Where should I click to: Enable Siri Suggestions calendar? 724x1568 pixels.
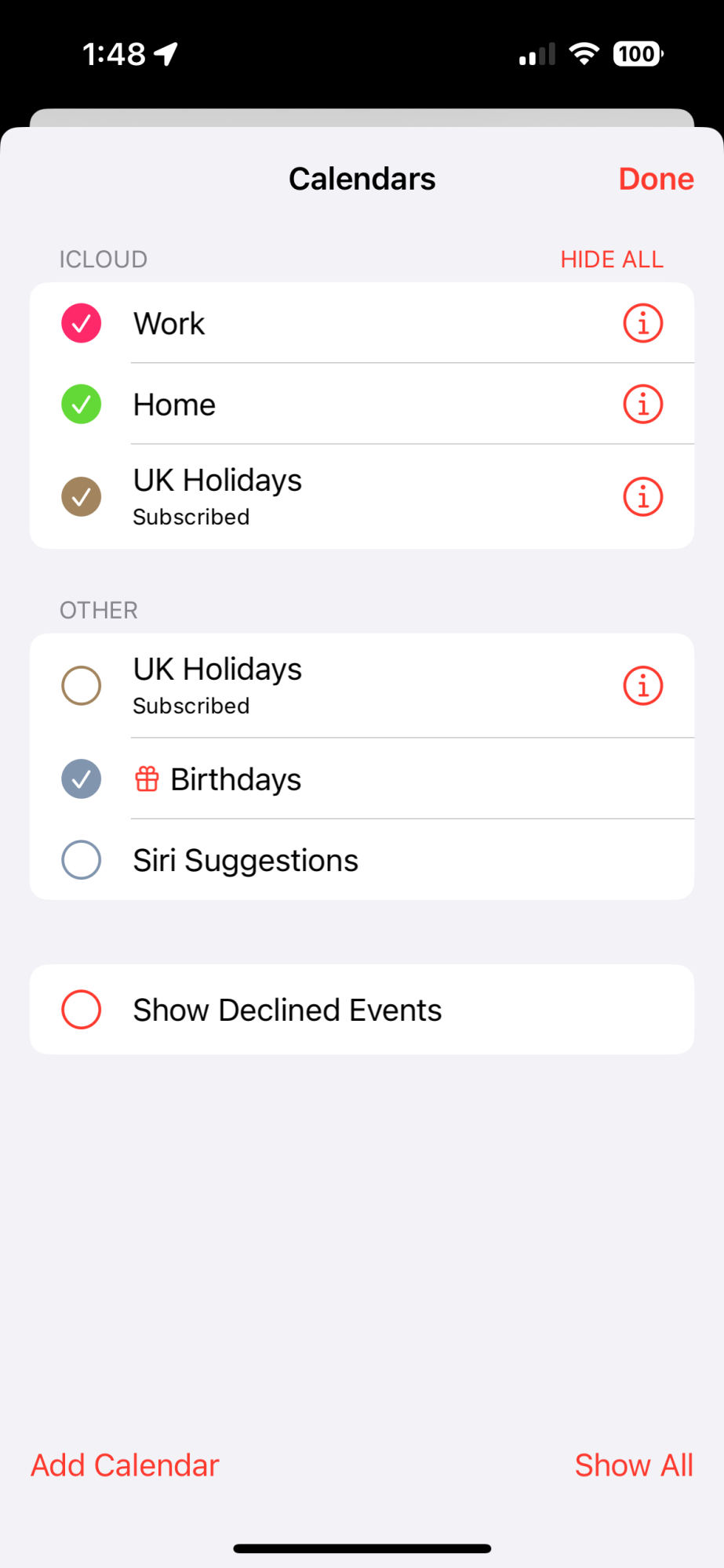(82, 860)
